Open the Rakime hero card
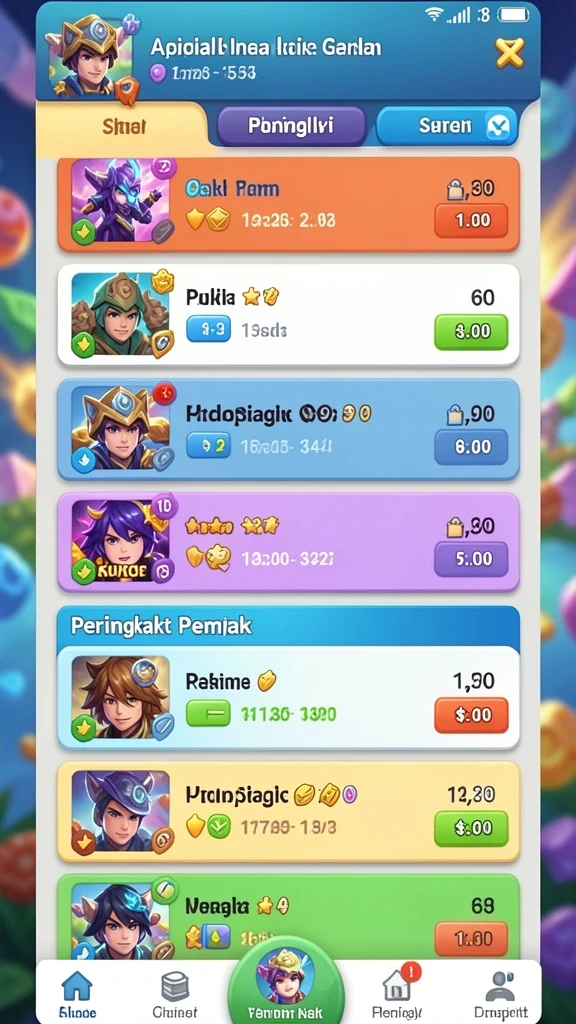The height and width of the screenshot is (1024, 576). coord(288,697)
